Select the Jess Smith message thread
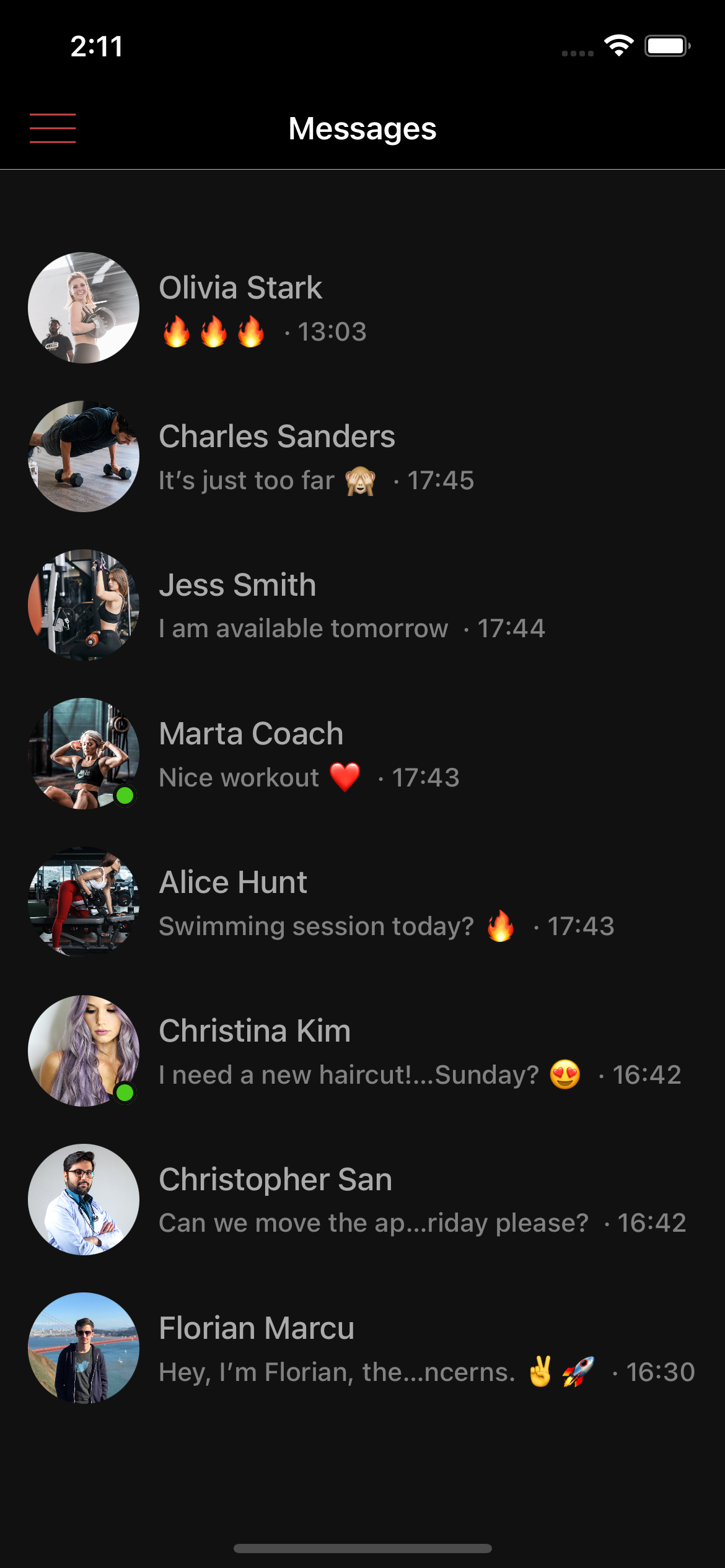Image resolution: width=725 pixels, height=1568 pixels. (362, 605)
